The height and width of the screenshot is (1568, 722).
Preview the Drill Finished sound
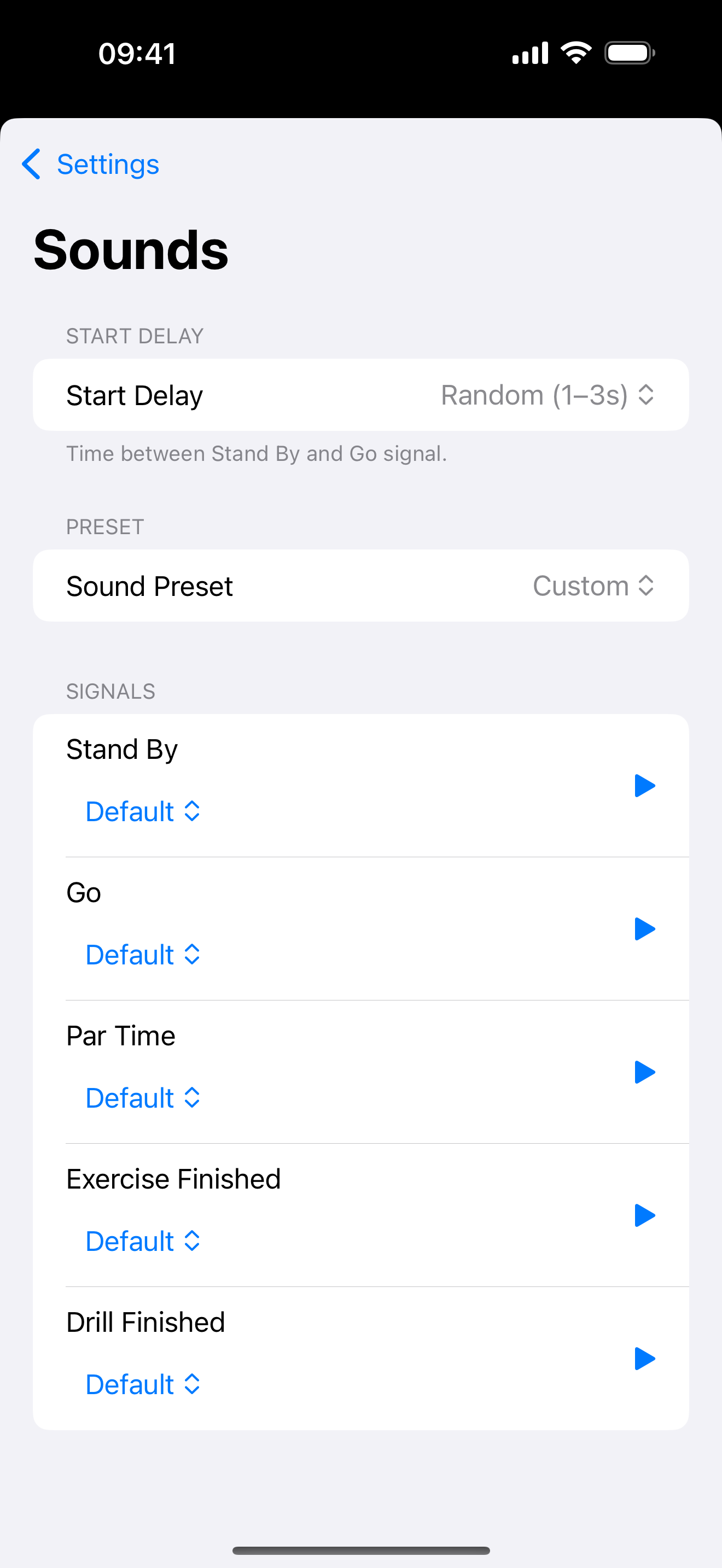pos(644,1359)
